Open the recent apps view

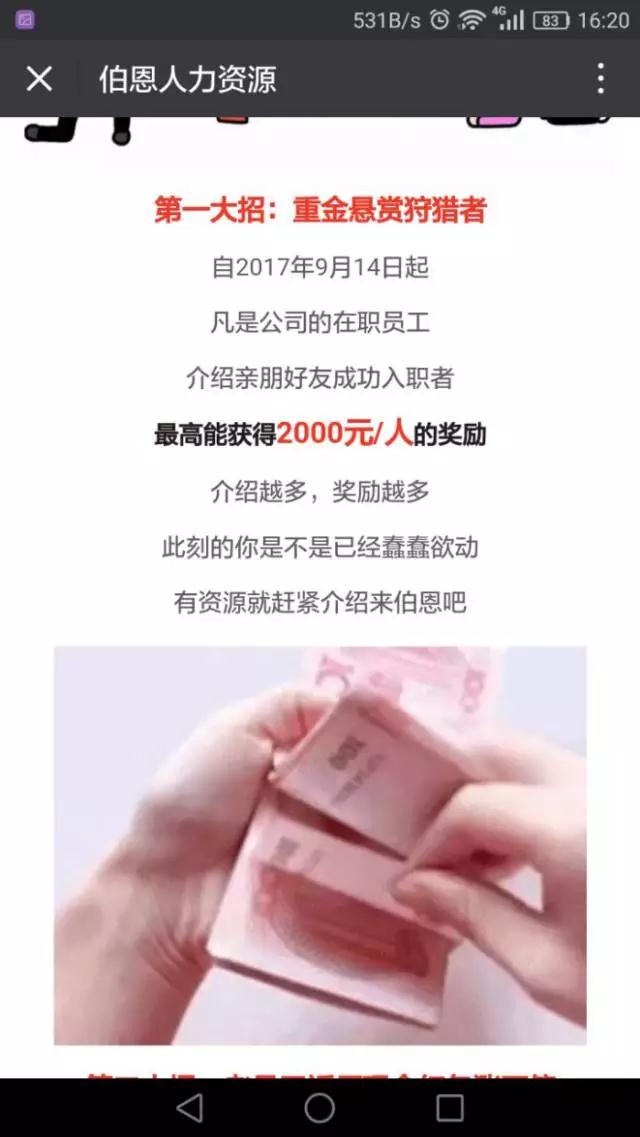point(450,1107)
